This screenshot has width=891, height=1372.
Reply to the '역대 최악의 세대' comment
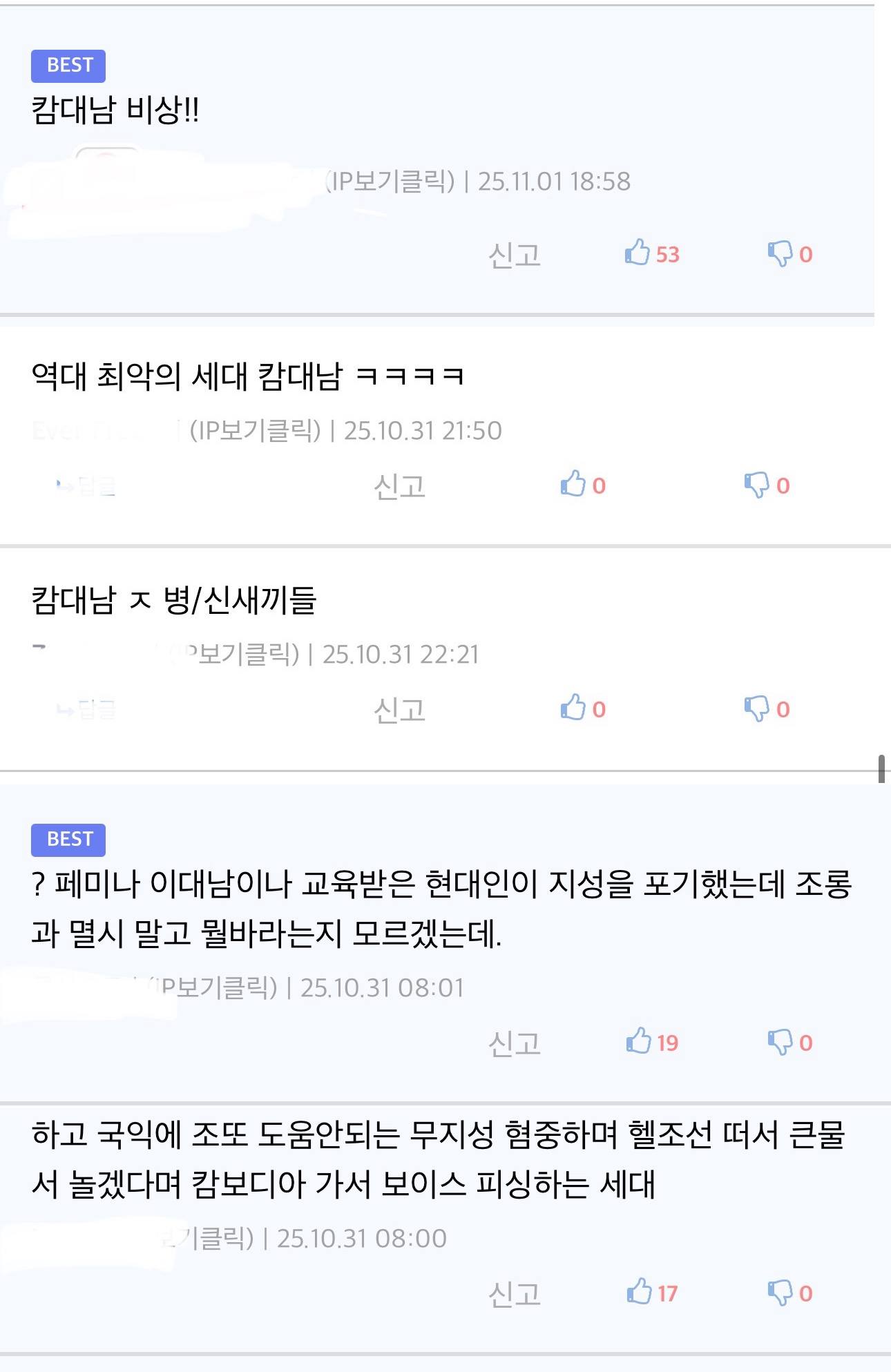point(87,486)
